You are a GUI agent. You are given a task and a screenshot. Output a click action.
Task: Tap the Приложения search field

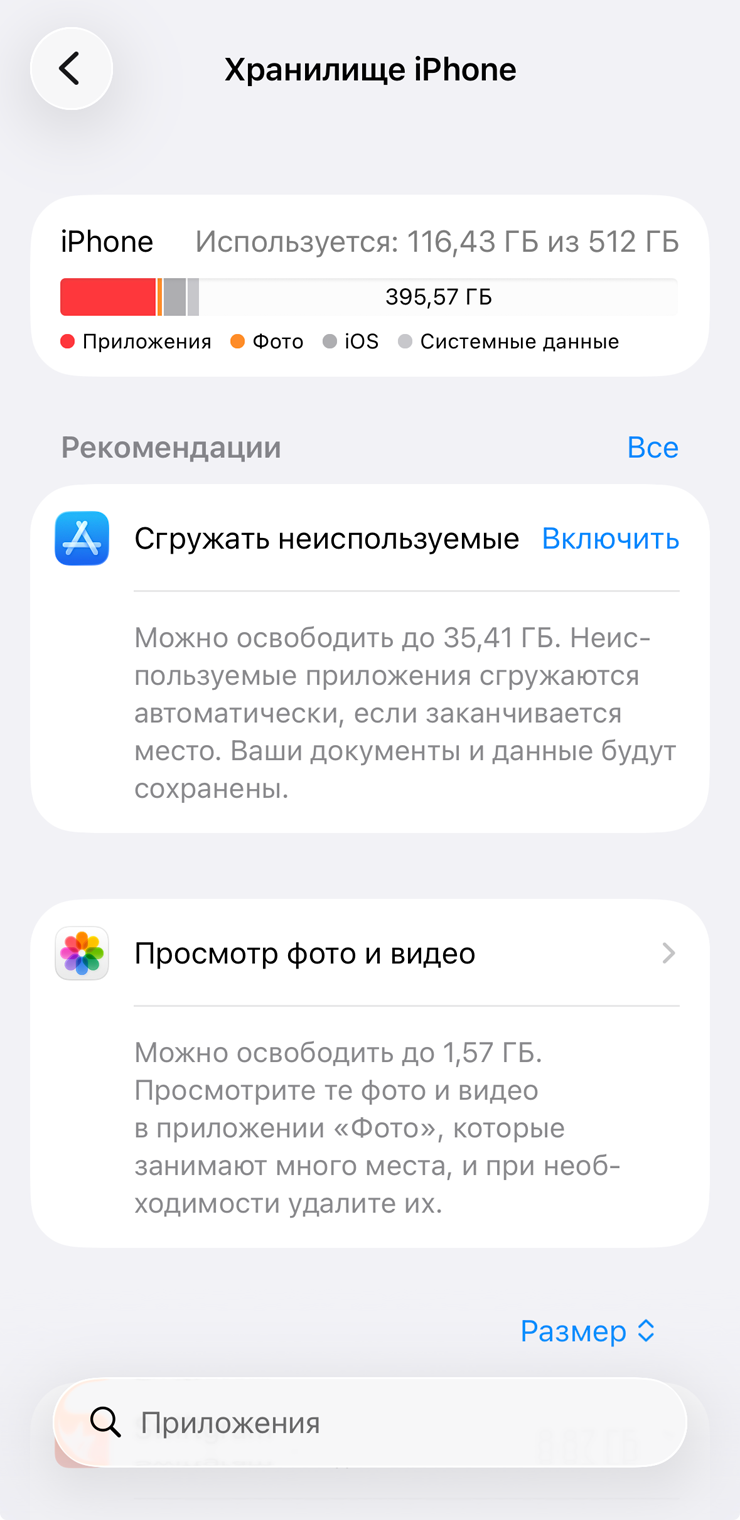pyautogui.click(x=370, y=1422)
